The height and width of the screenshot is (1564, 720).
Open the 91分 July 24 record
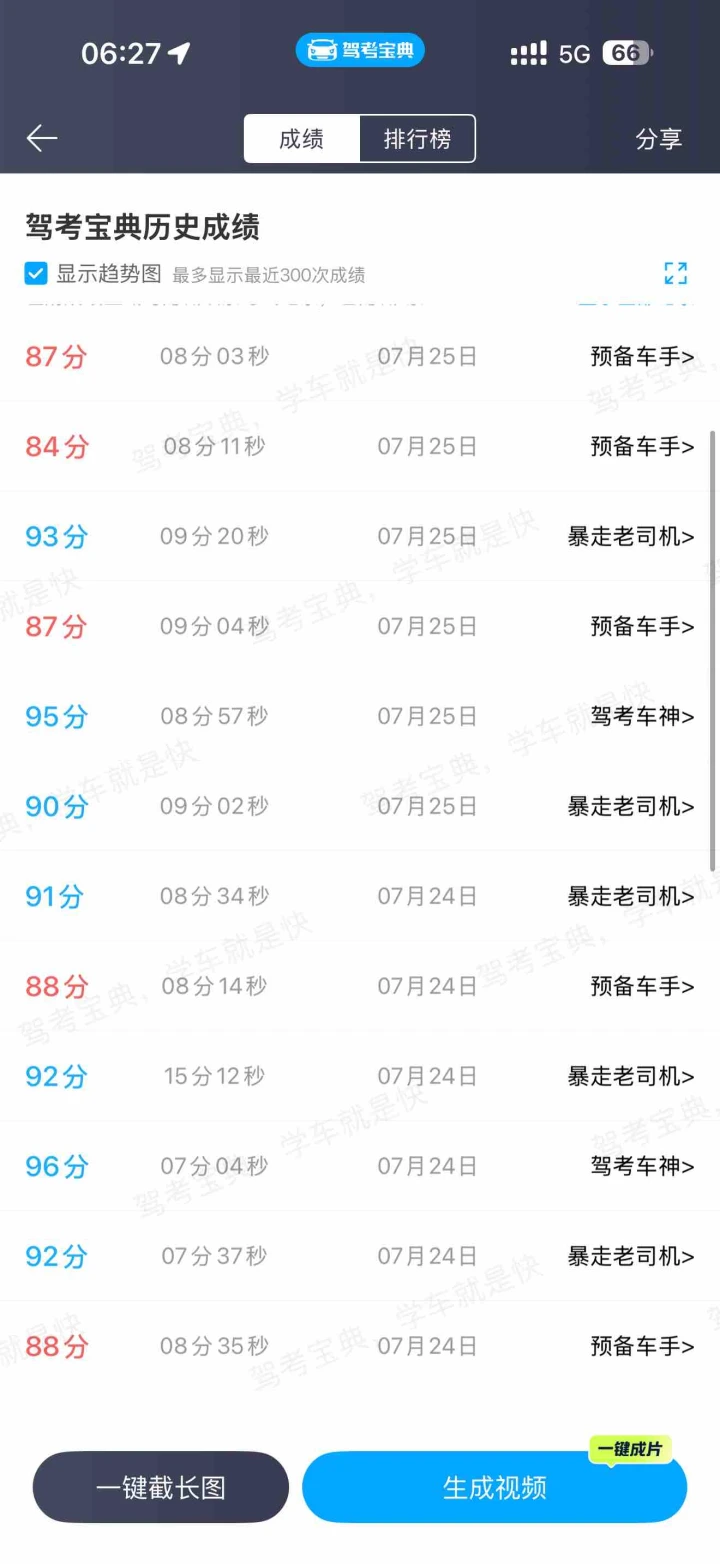360,896
